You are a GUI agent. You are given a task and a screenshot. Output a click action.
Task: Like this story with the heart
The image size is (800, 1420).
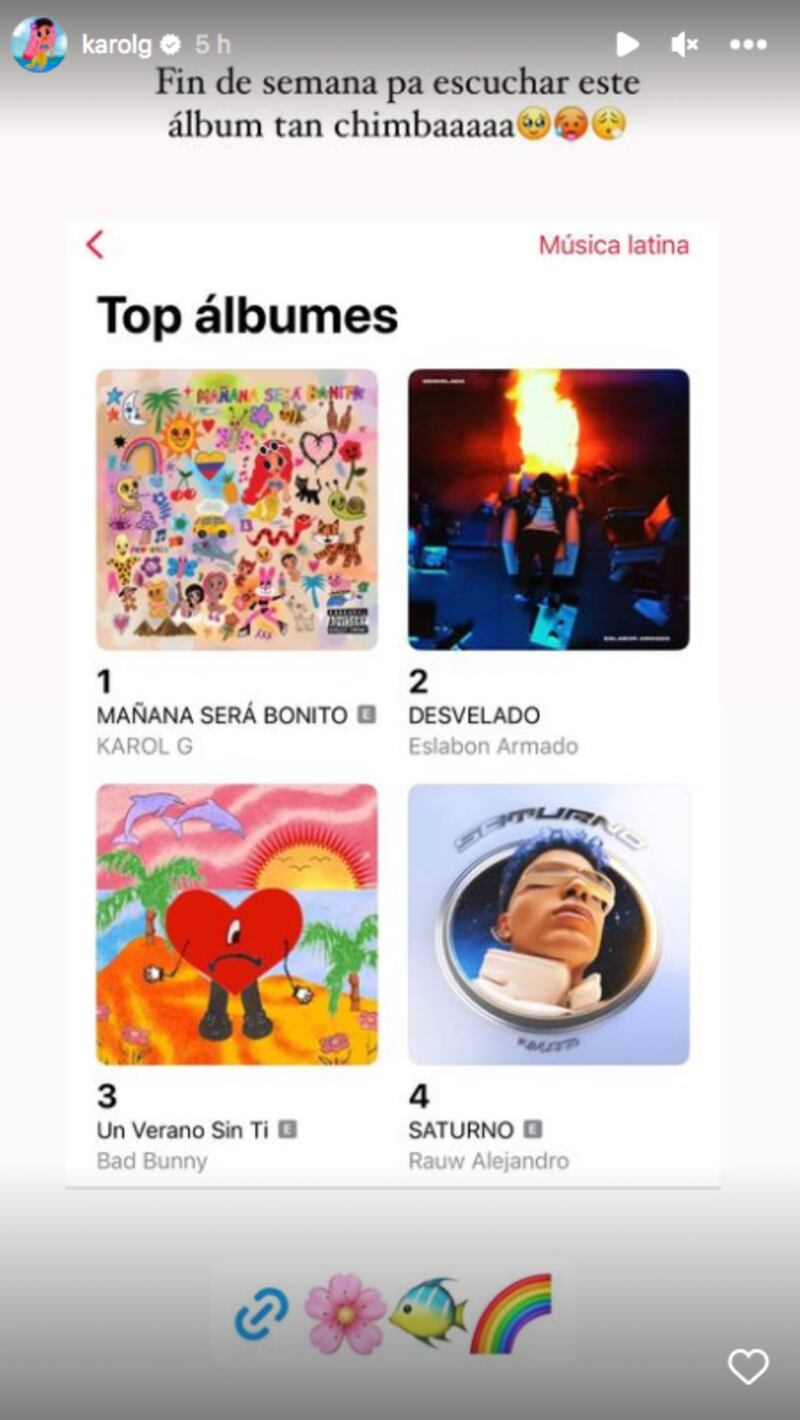point(748,1366)
